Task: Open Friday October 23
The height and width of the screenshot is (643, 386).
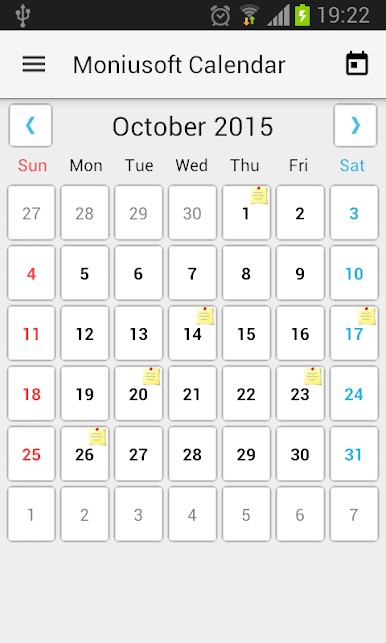Action: pos(300,393)
